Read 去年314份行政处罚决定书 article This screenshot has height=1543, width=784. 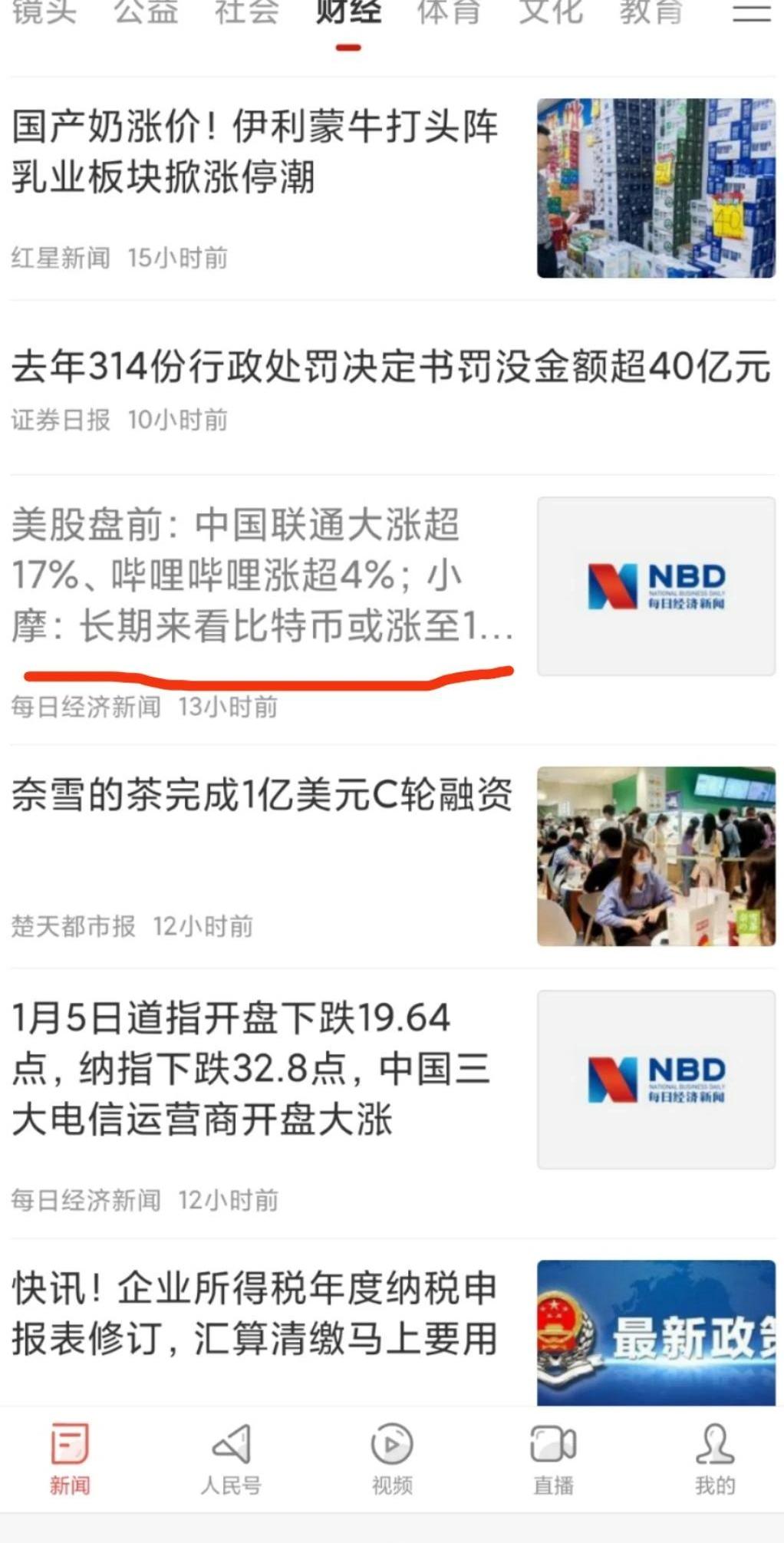coord(390,367)
